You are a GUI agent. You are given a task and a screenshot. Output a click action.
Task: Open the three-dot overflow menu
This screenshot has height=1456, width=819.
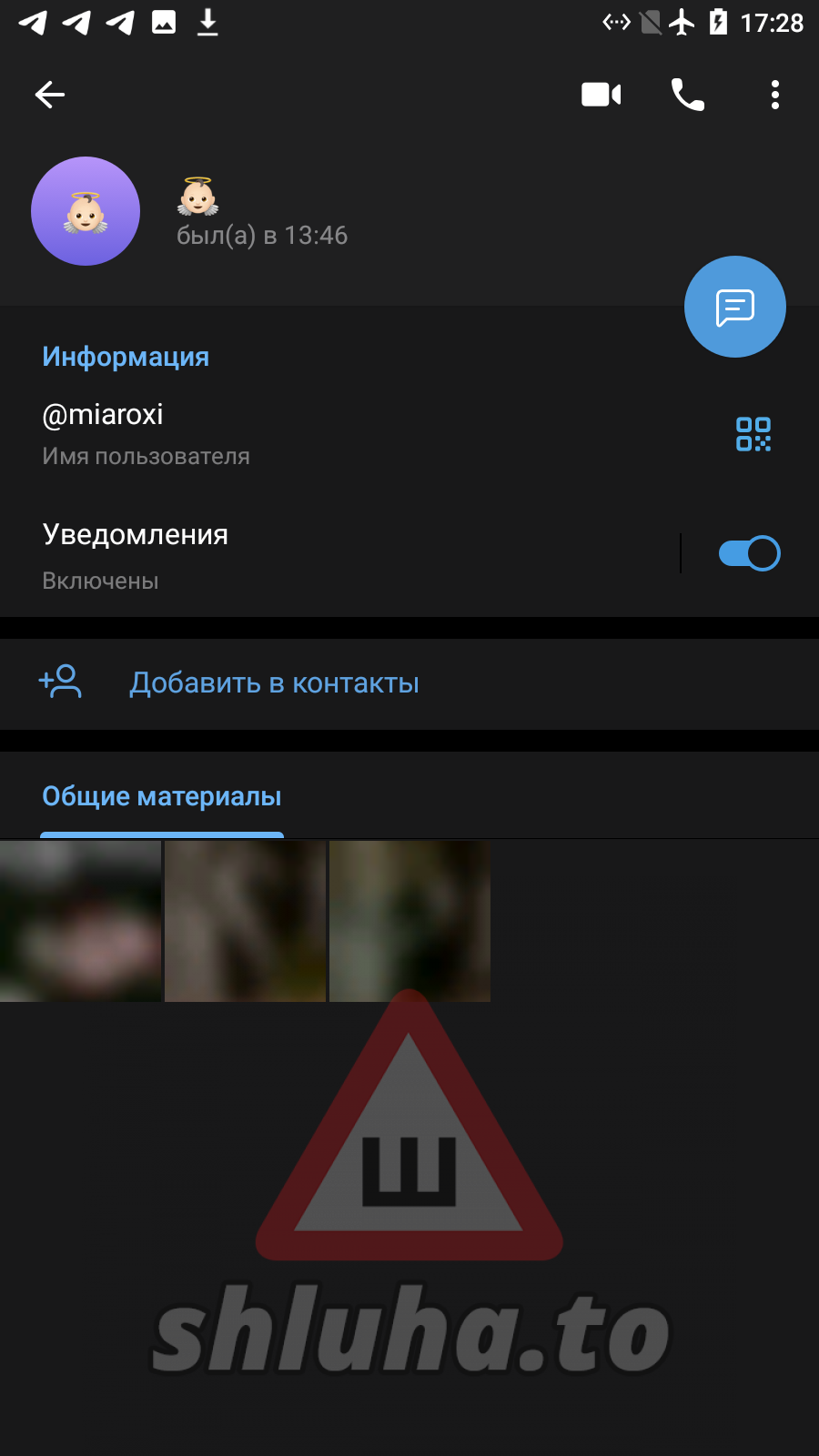tap(775, 95)
